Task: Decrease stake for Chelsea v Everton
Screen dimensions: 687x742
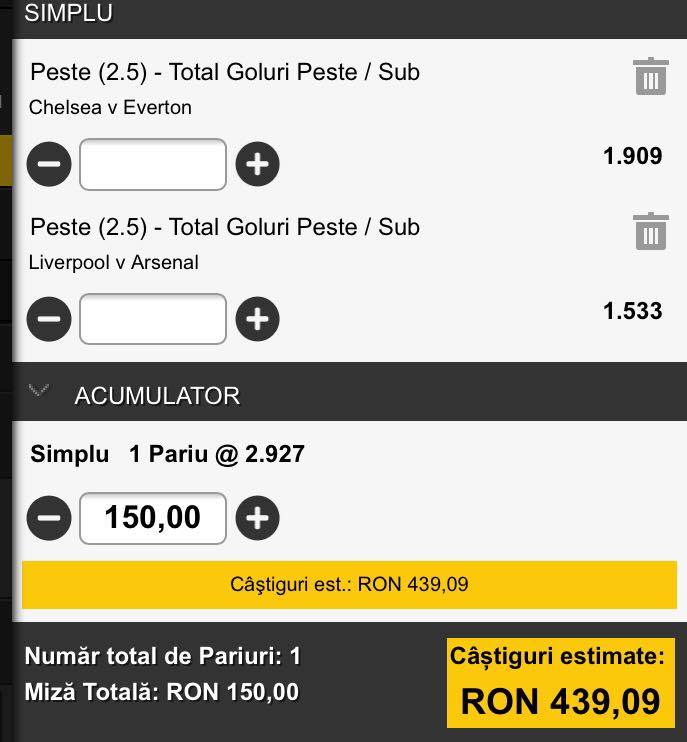Action: (x=49, y=164)
